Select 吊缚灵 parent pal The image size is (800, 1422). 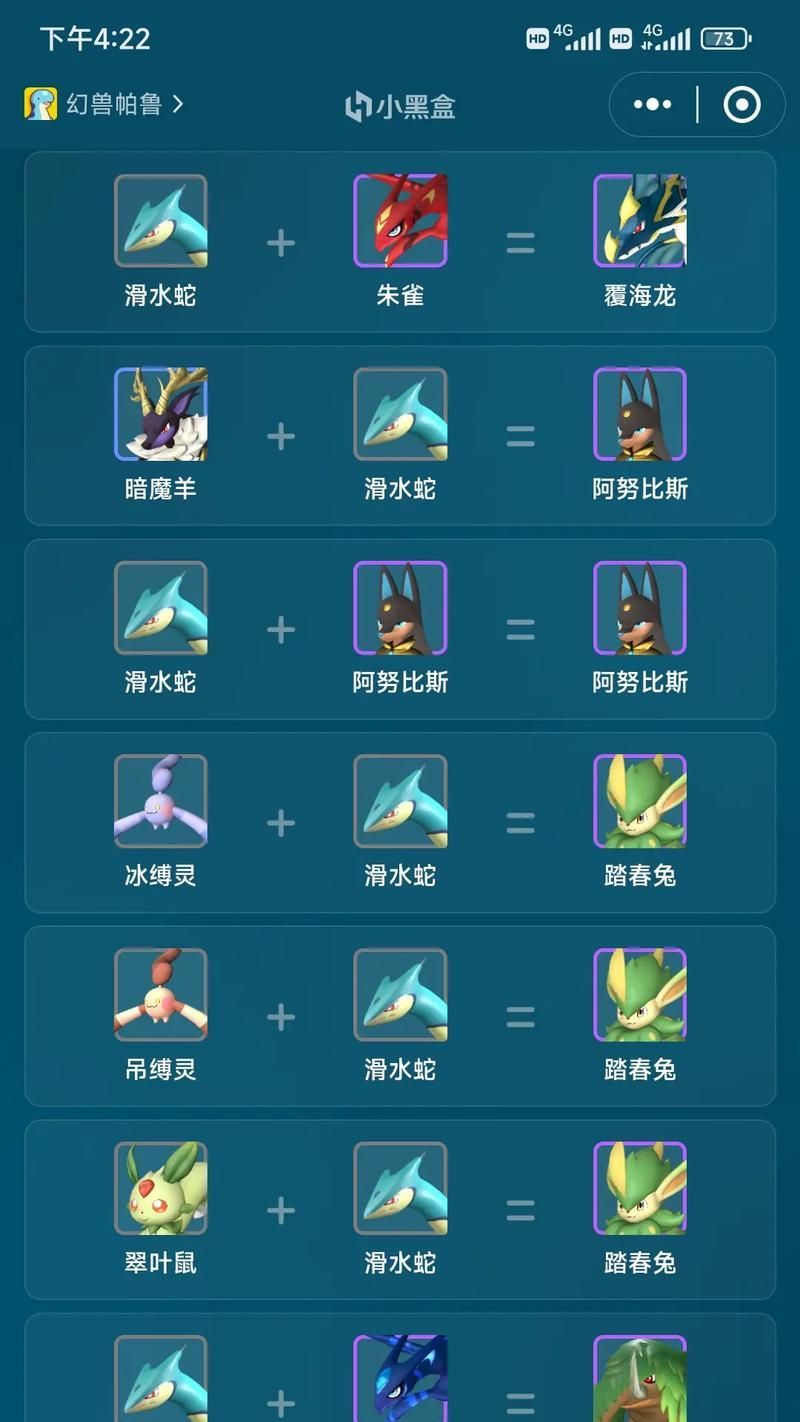(161, 996)
